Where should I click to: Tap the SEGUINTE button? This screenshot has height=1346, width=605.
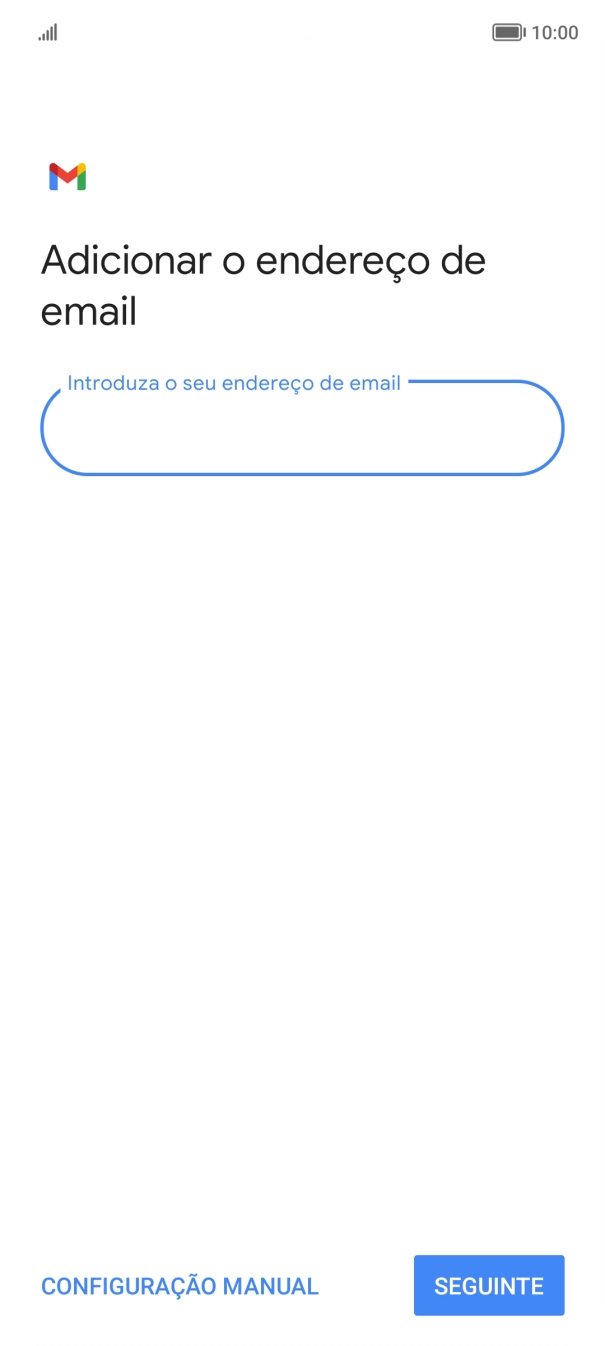tap(489, 1285)
